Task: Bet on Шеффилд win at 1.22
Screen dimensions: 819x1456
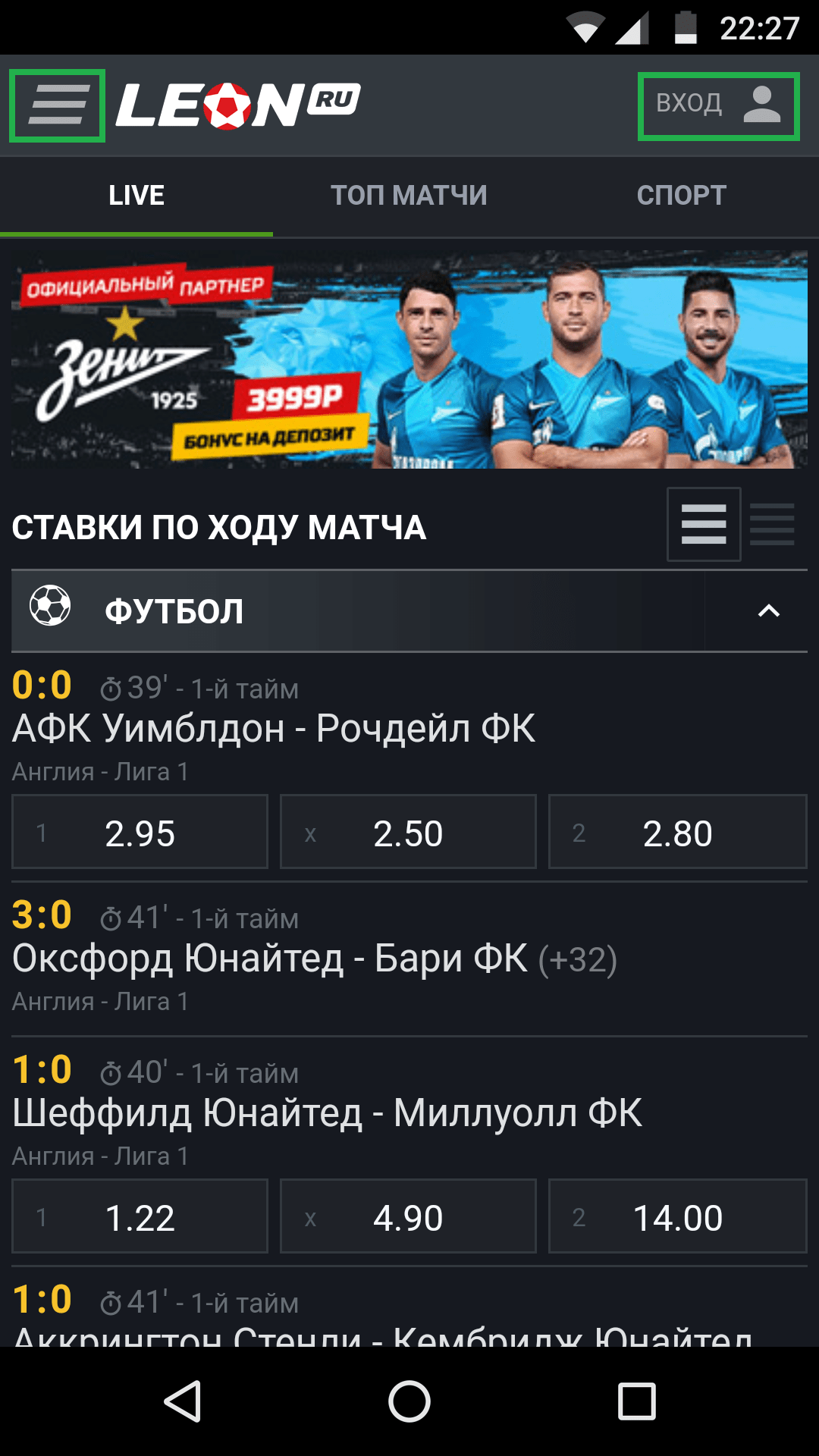Action: (140, 1216)
